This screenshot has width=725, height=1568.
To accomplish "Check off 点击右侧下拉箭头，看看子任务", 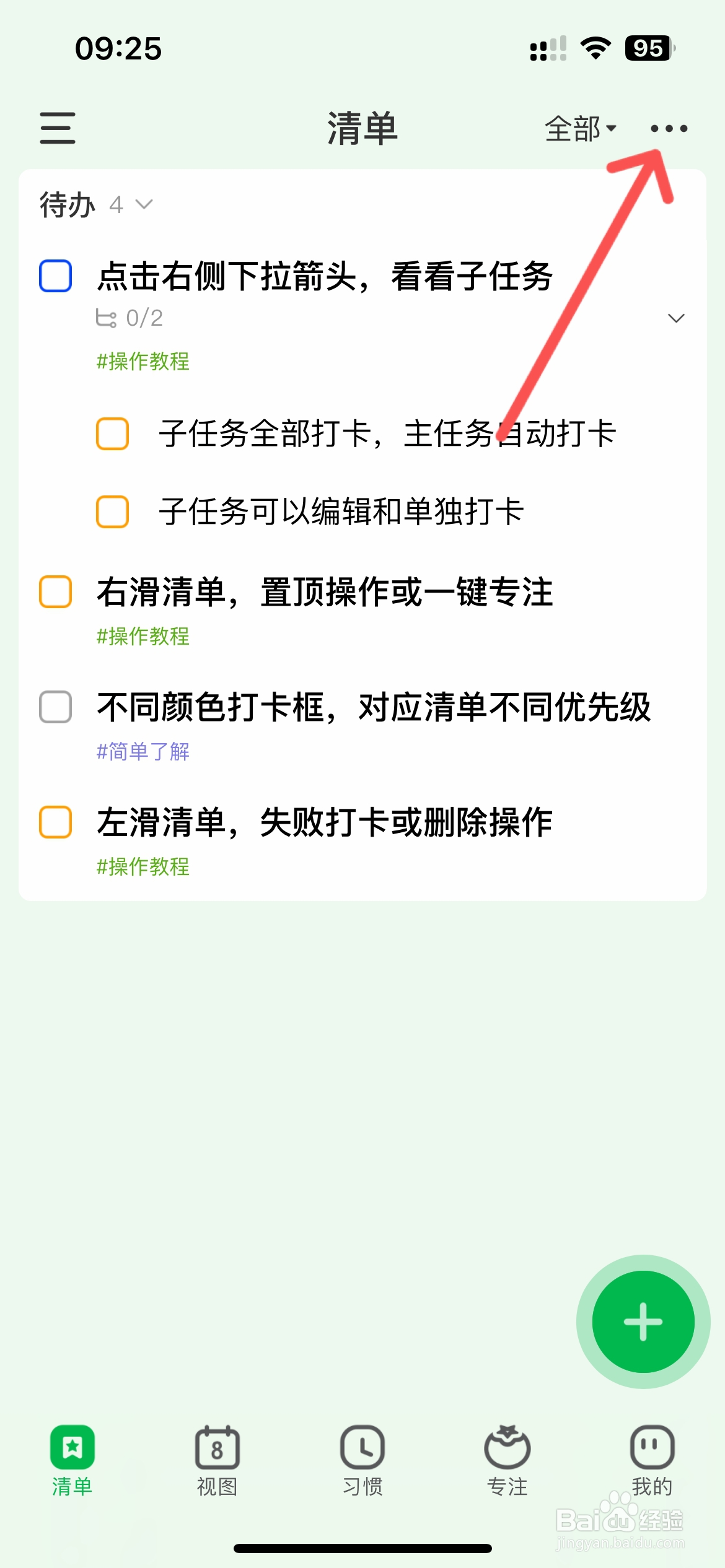I will click(56, 276).
